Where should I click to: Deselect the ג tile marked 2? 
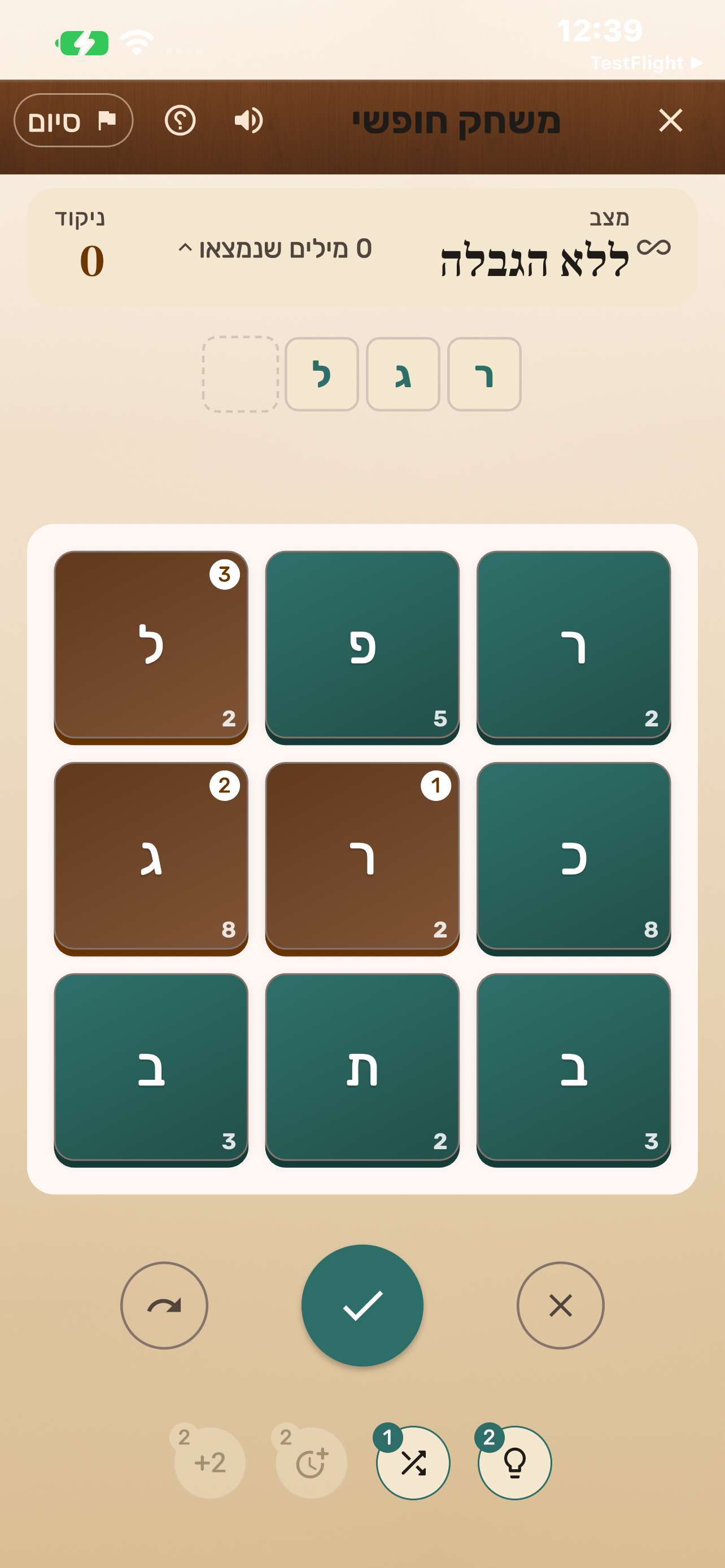(151, 859)
